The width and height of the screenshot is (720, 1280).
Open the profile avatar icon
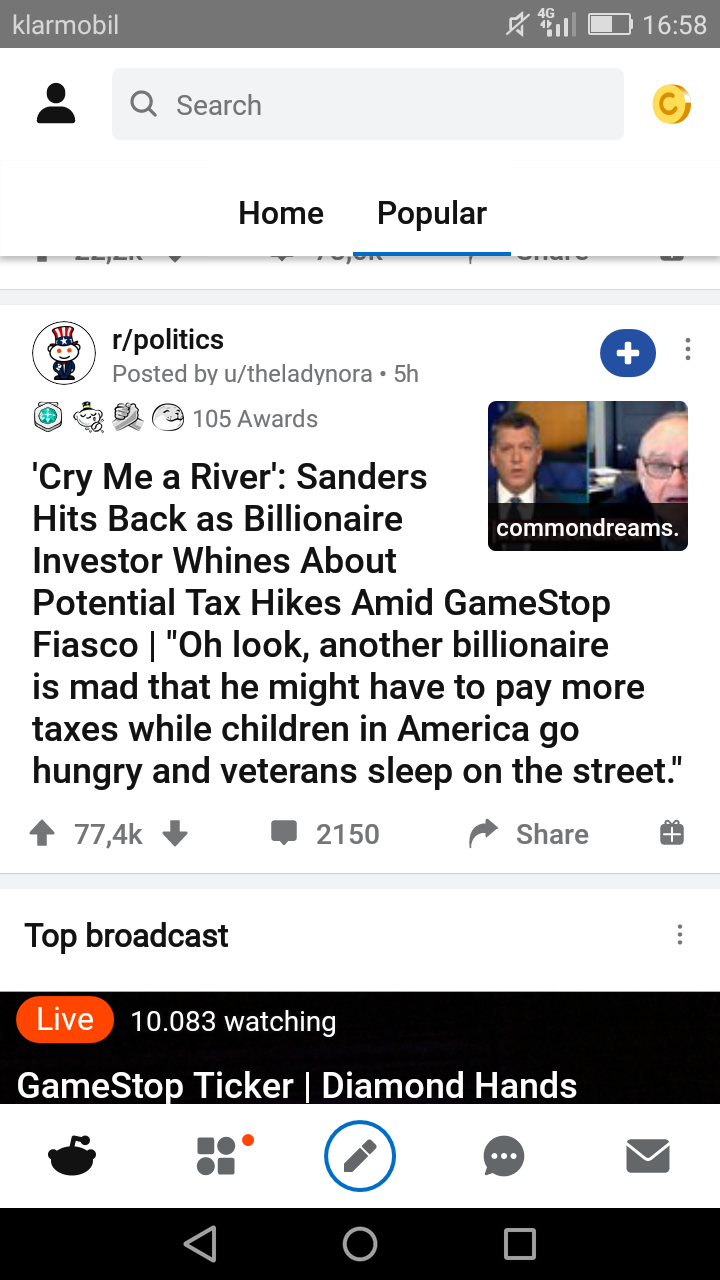coord(56,104)
